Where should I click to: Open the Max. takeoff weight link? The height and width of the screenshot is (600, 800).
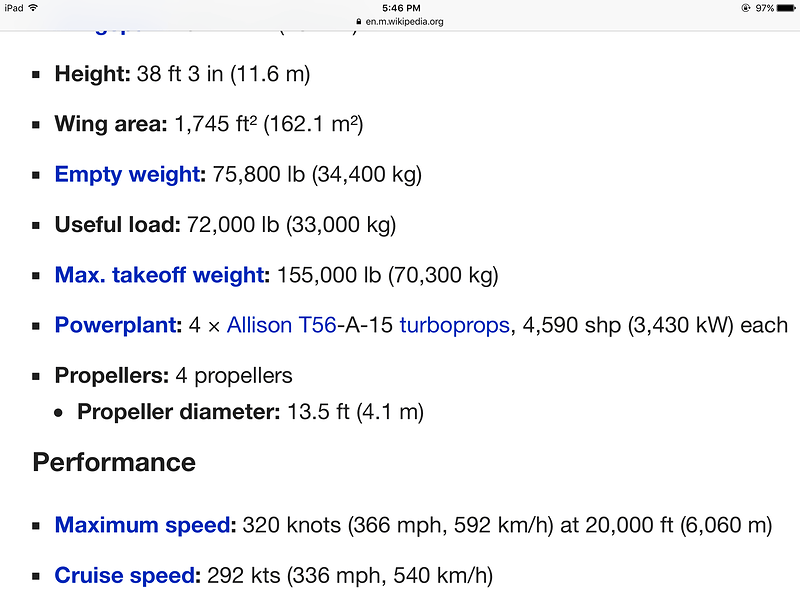(161, 275)
